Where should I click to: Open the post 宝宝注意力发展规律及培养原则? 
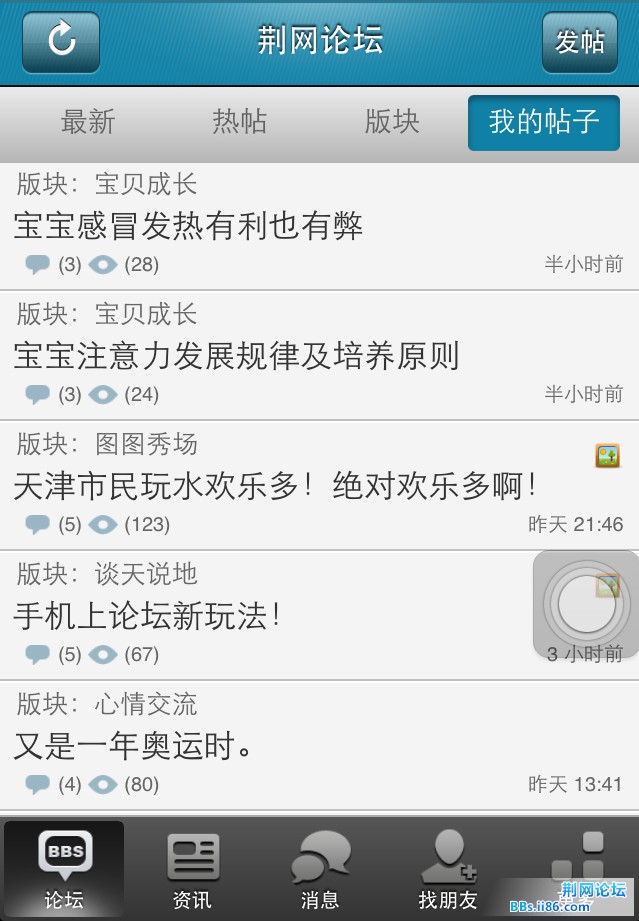pos(236,356)
